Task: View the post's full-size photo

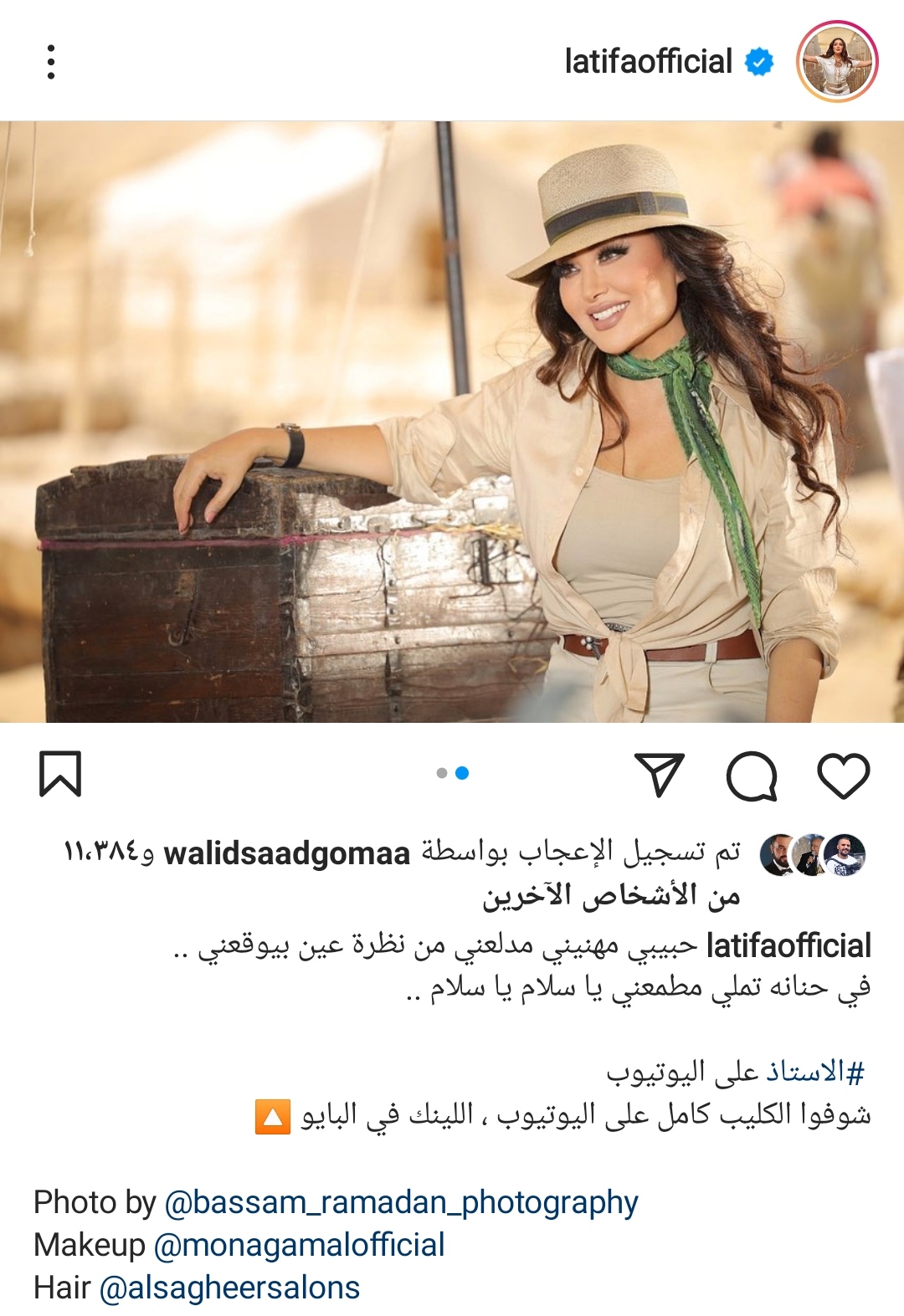Action: (x=452, y=422)
